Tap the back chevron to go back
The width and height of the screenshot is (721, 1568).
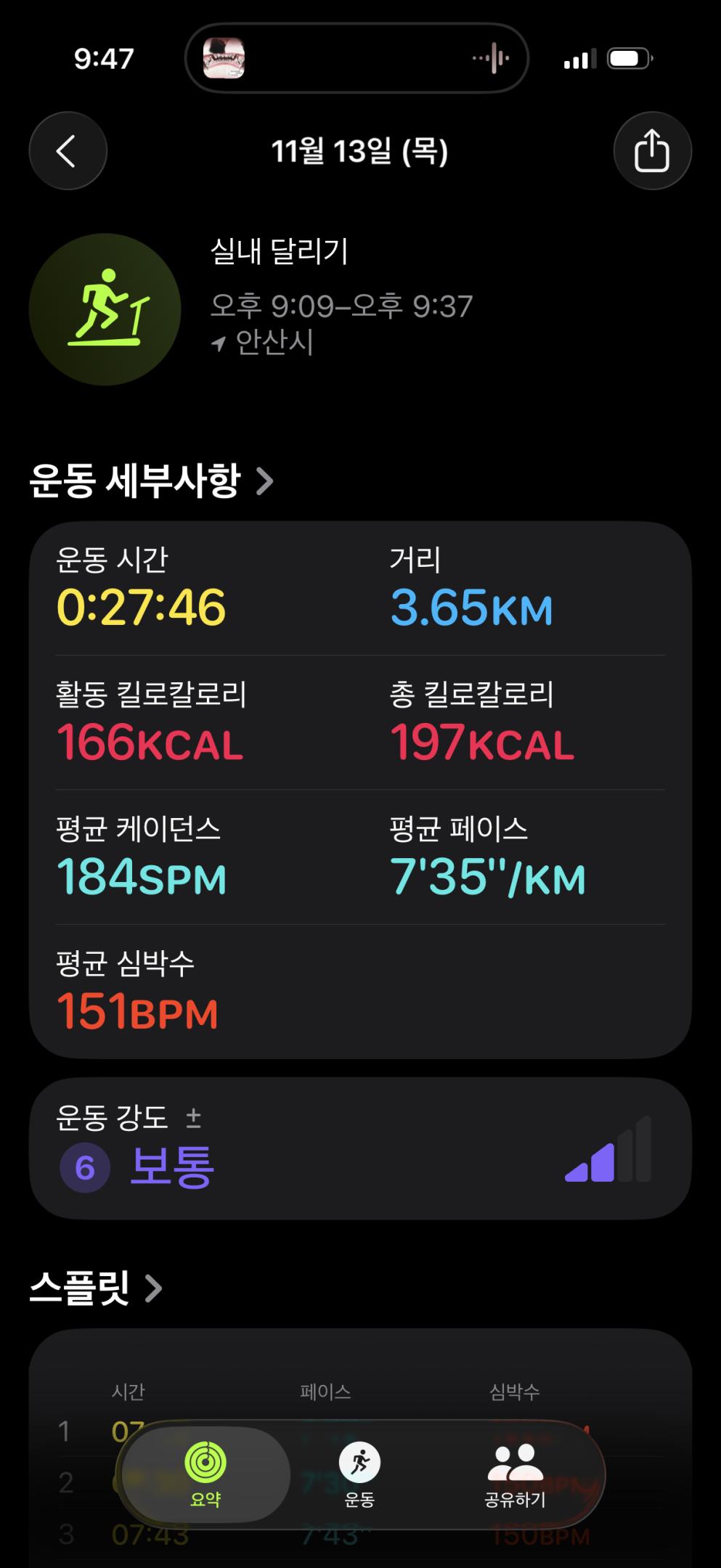coord(68,150)
